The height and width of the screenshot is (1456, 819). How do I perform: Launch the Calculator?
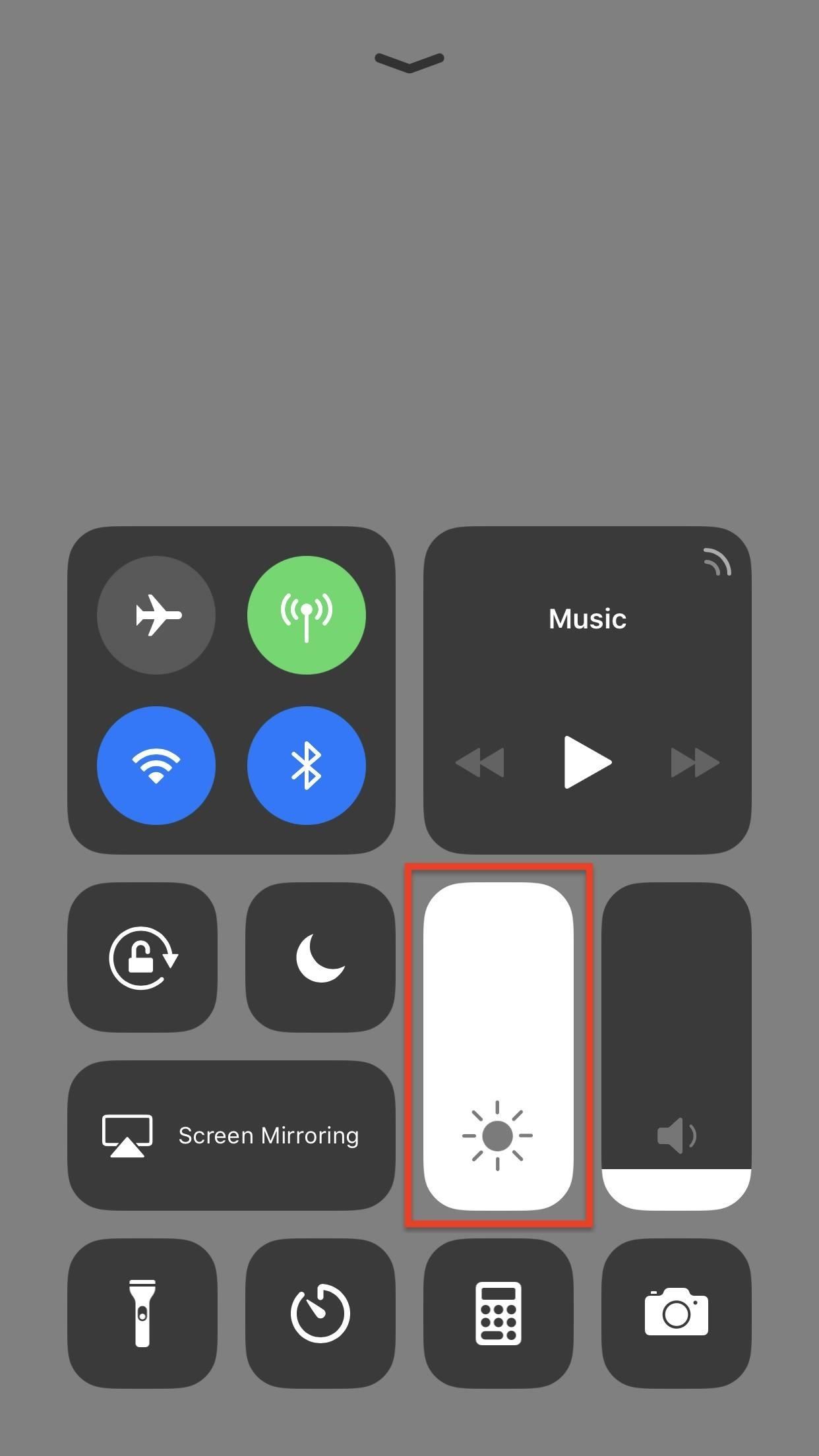click(x=499, y=1314)
